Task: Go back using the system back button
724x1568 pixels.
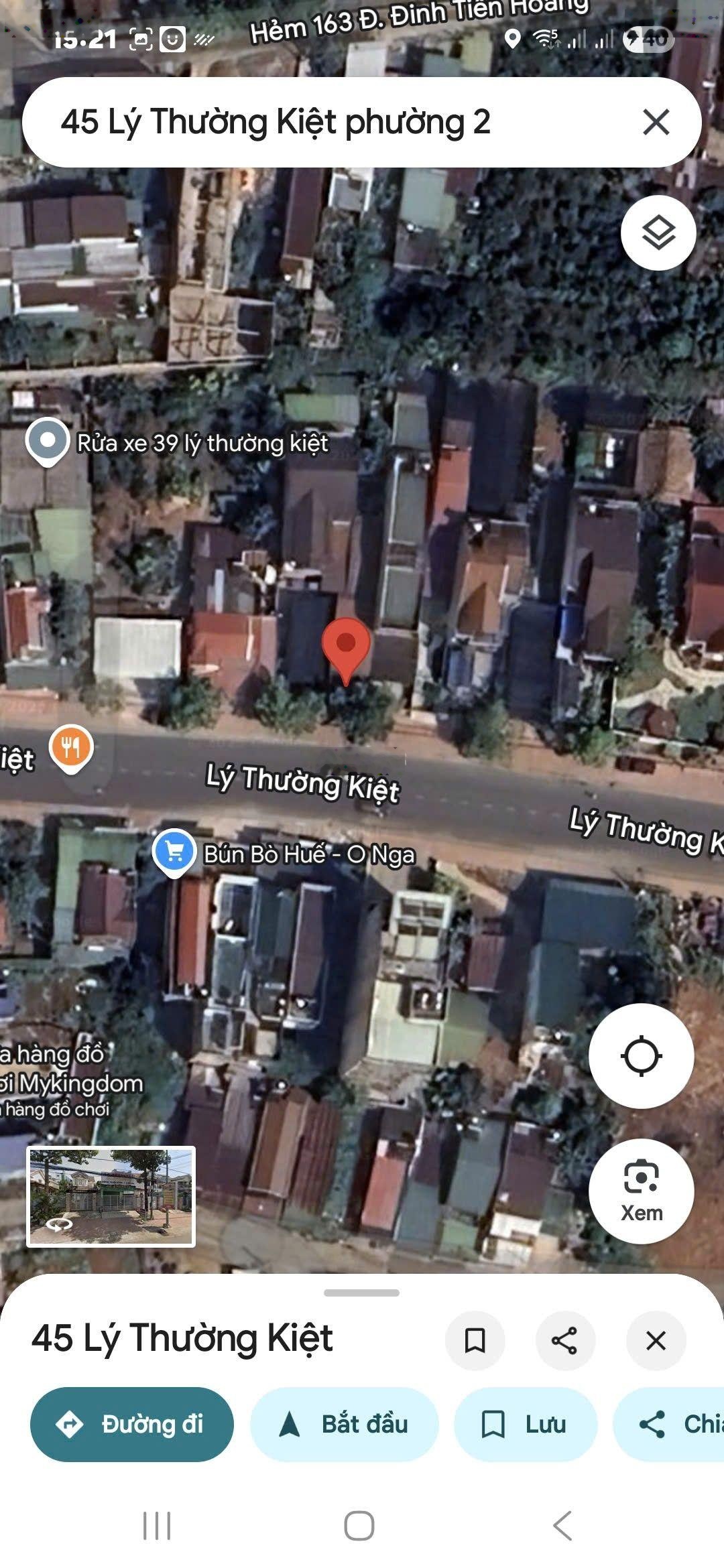Action: pyautogui.click(x=562, y=1526)
